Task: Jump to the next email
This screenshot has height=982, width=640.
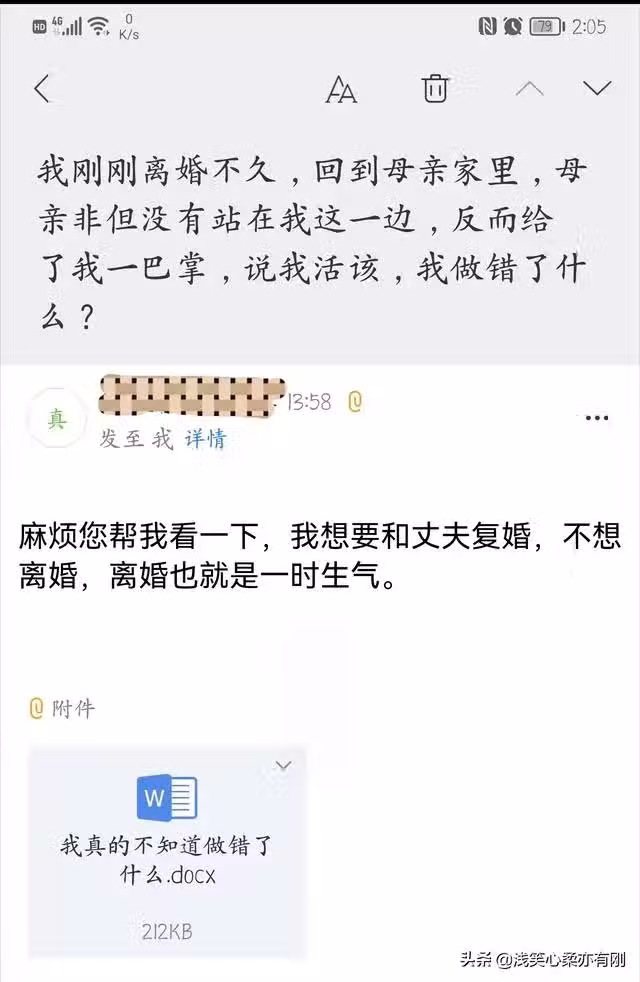Action: 597,89
